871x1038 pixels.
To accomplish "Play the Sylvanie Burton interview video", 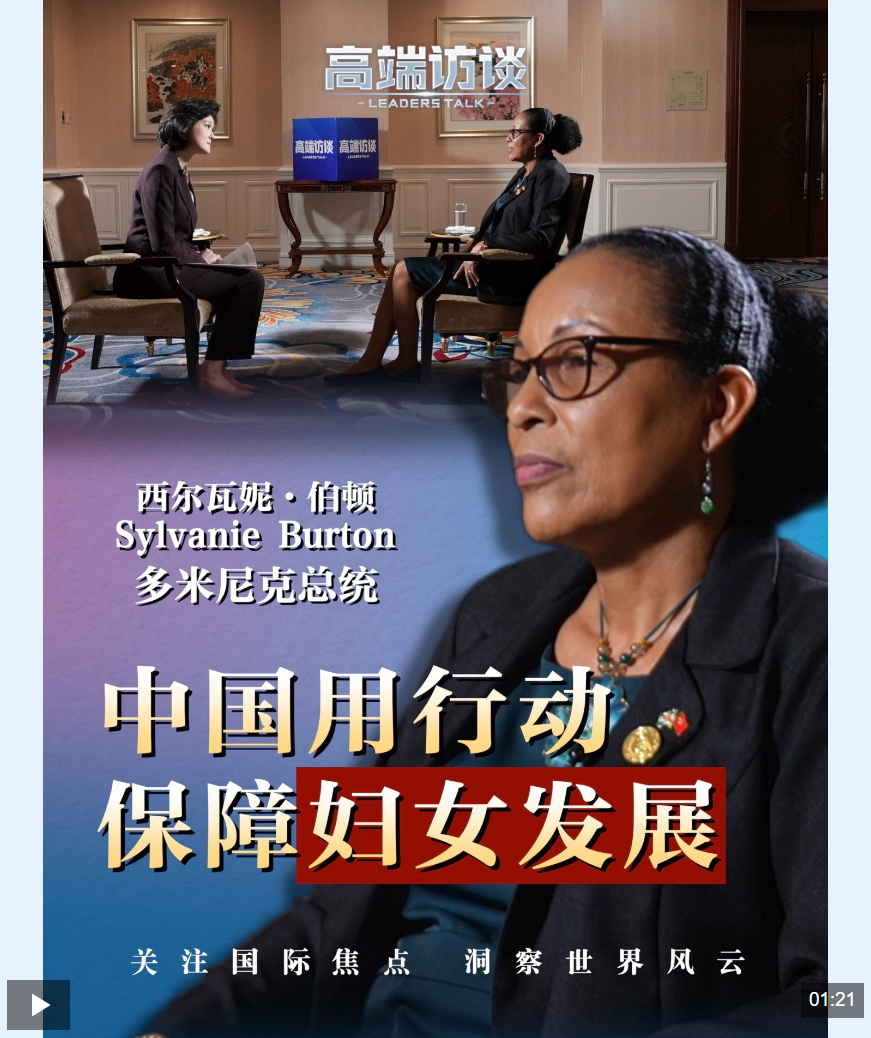I will (39, 1004).
